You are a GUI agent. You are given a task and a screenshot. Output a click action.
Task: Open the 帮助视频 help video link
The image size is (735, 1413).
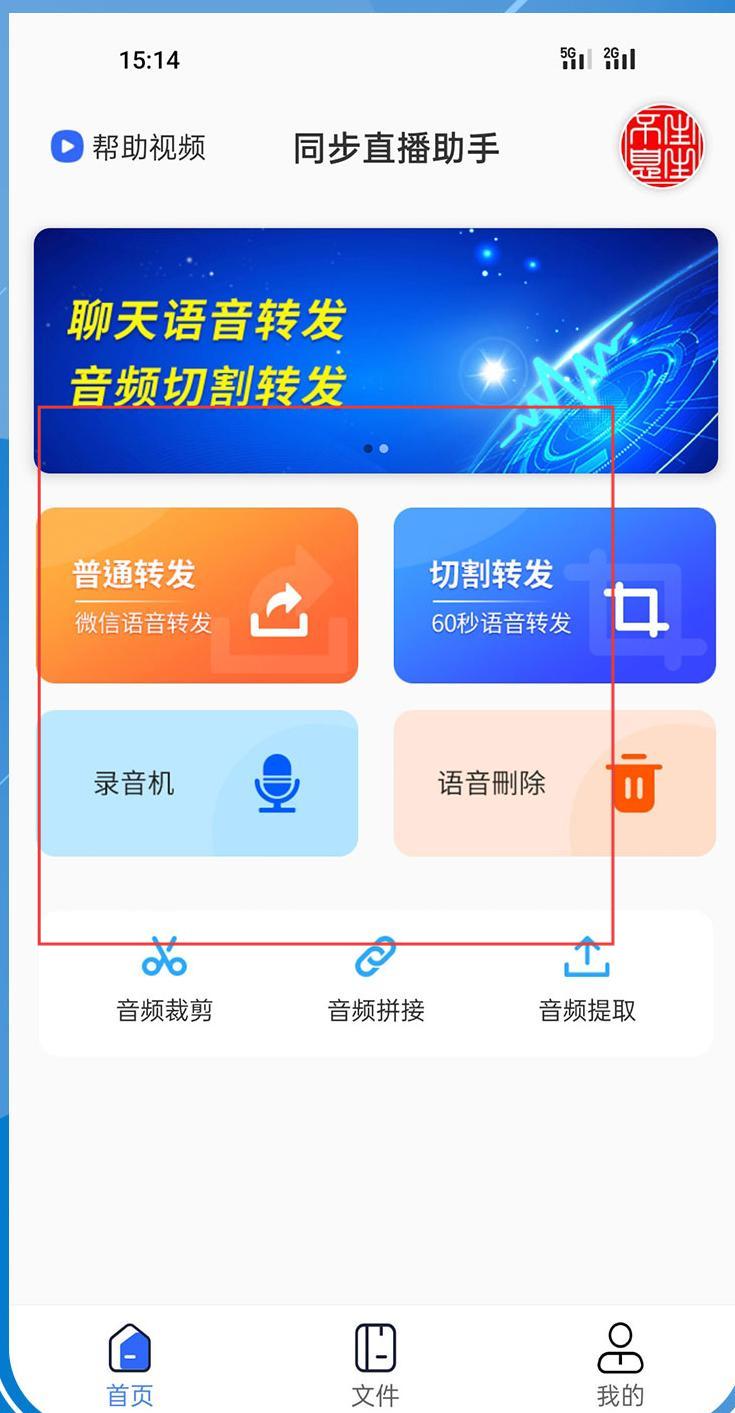(128, 148)
